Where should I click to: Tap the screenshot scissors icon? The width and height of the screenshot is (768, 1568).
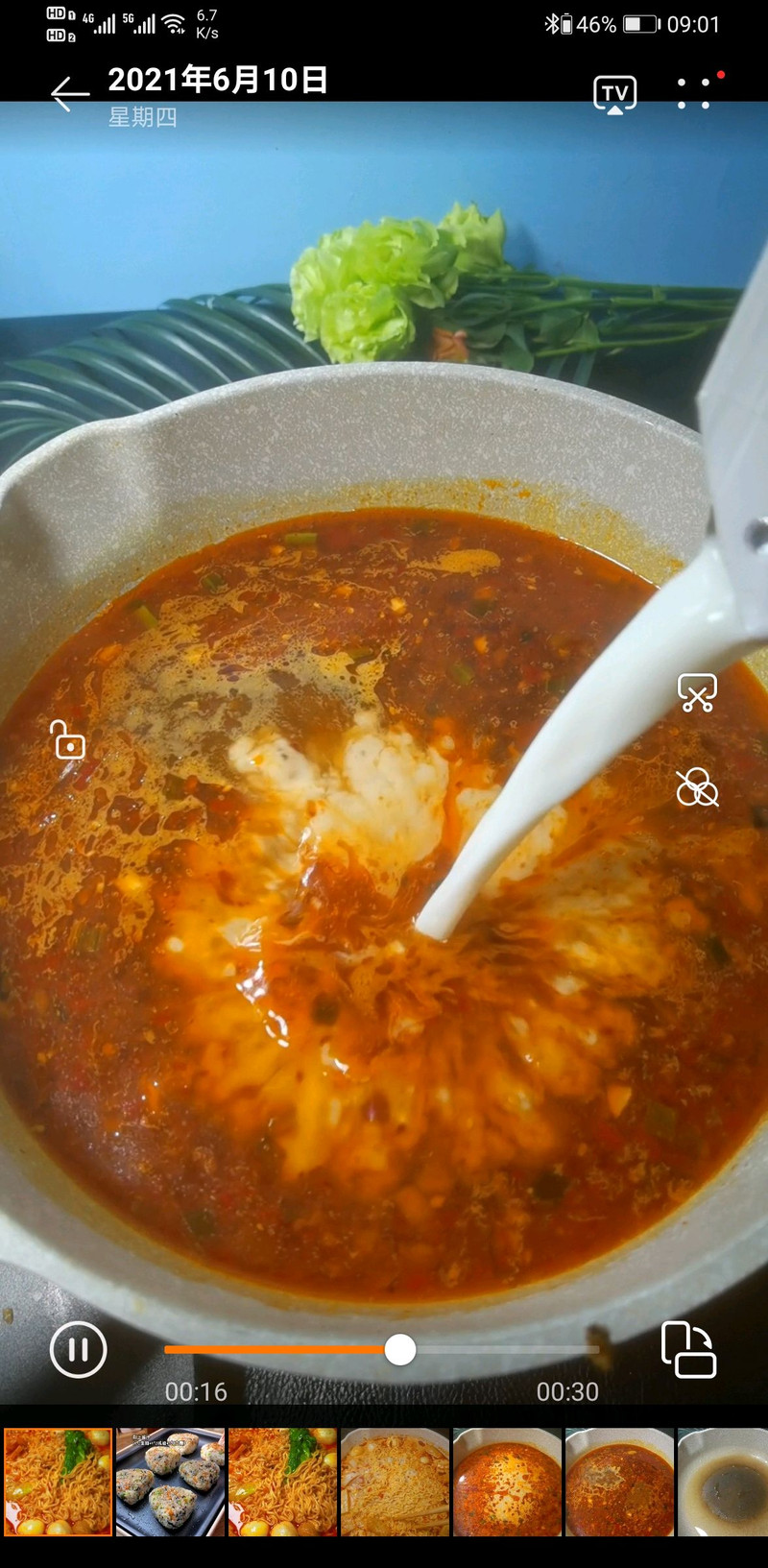(697, 692)
